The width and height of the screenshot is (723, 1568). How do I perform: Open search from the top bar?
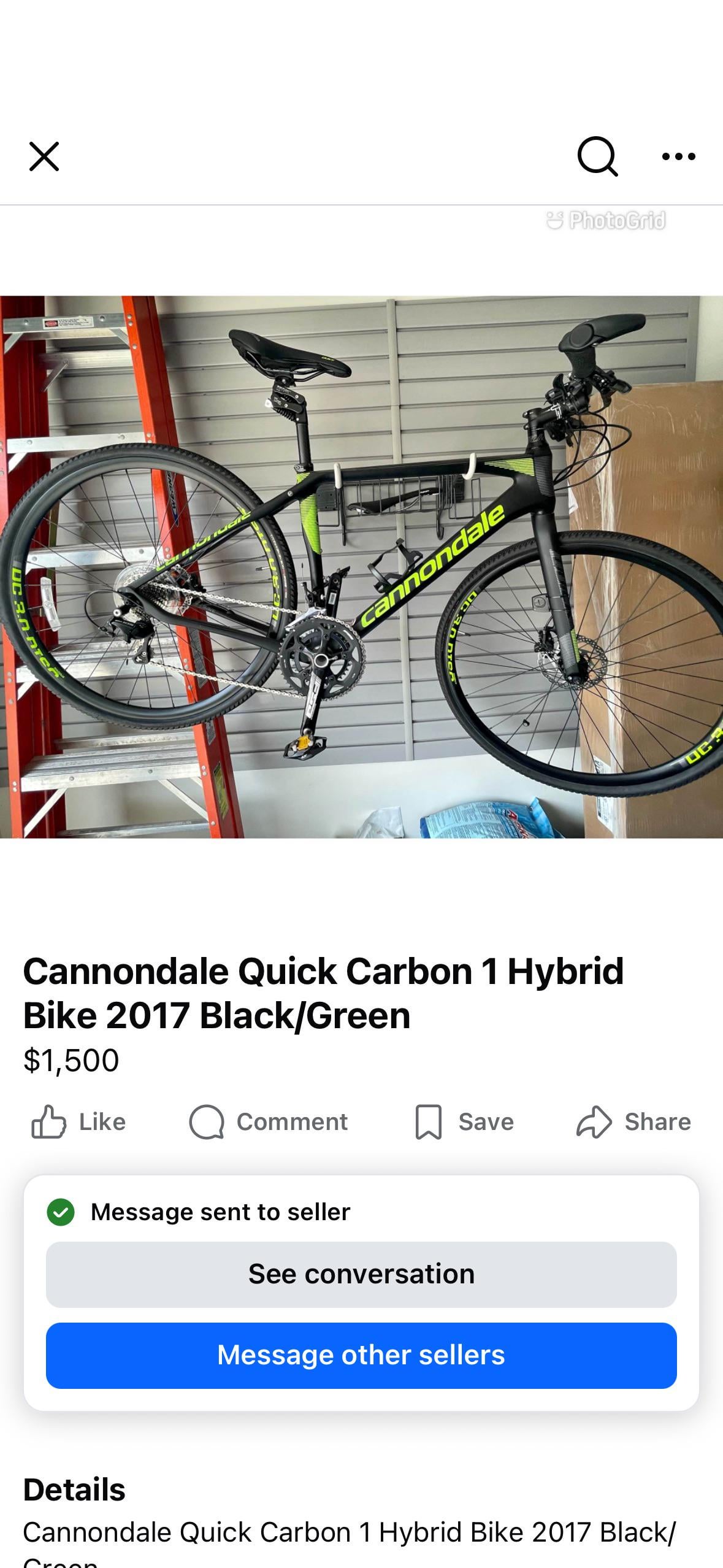597,156
